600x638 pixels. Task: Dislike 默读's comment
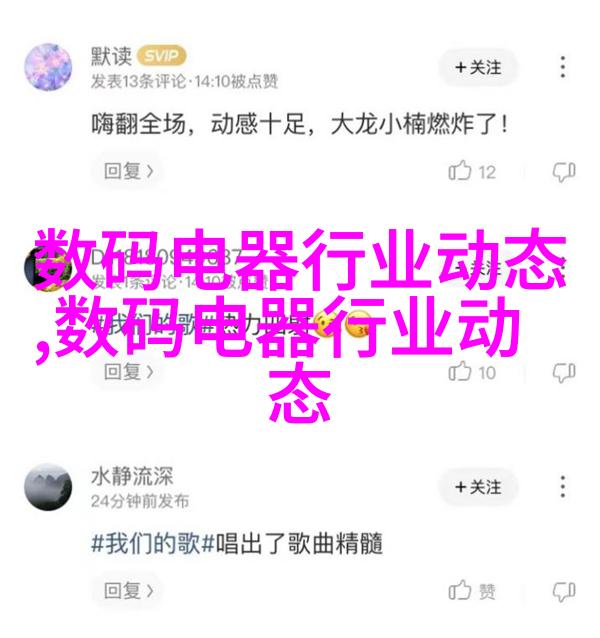click(x=565, y=172)
